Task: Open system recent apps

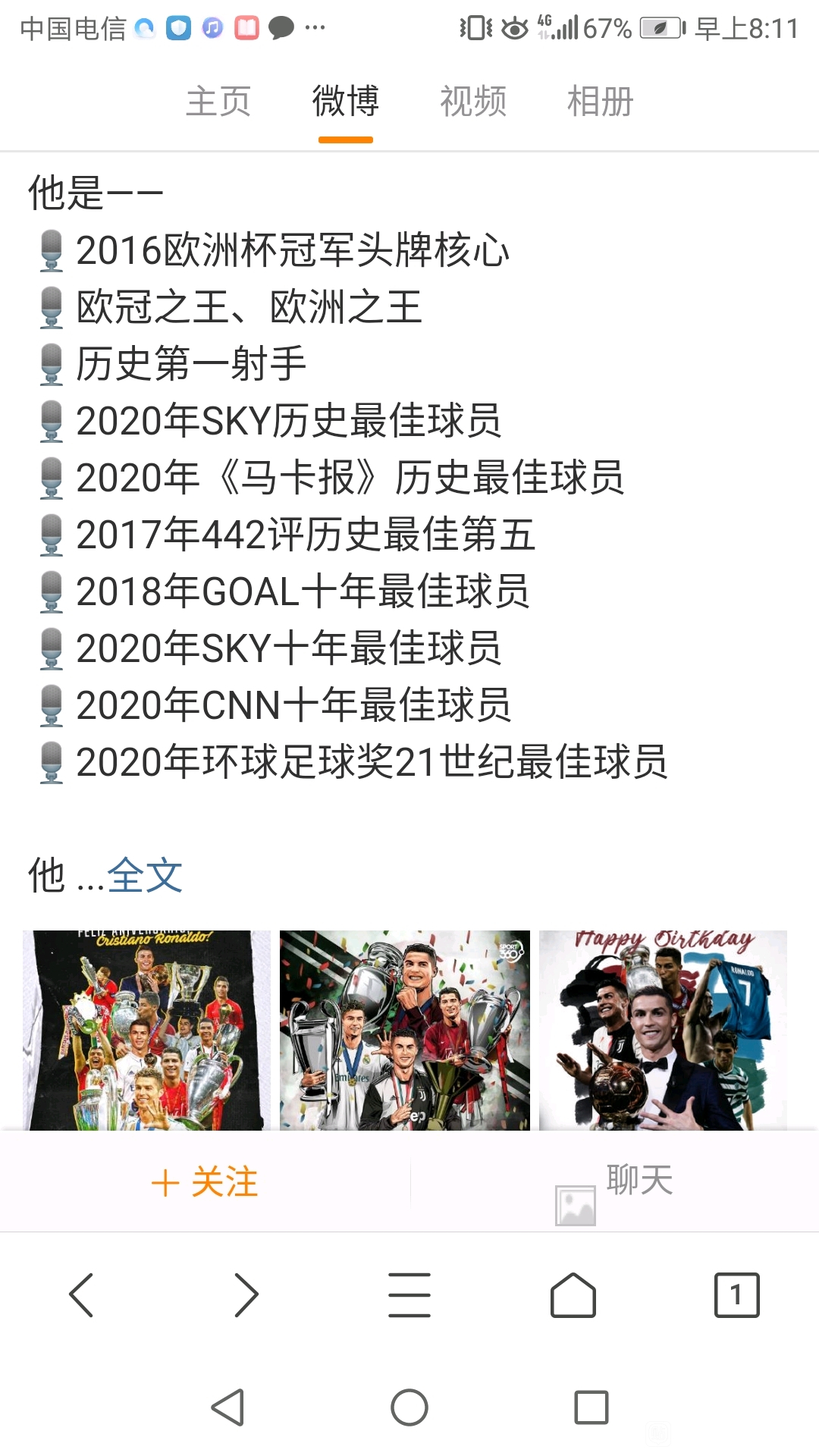Action: click(x=591, y=1407)
